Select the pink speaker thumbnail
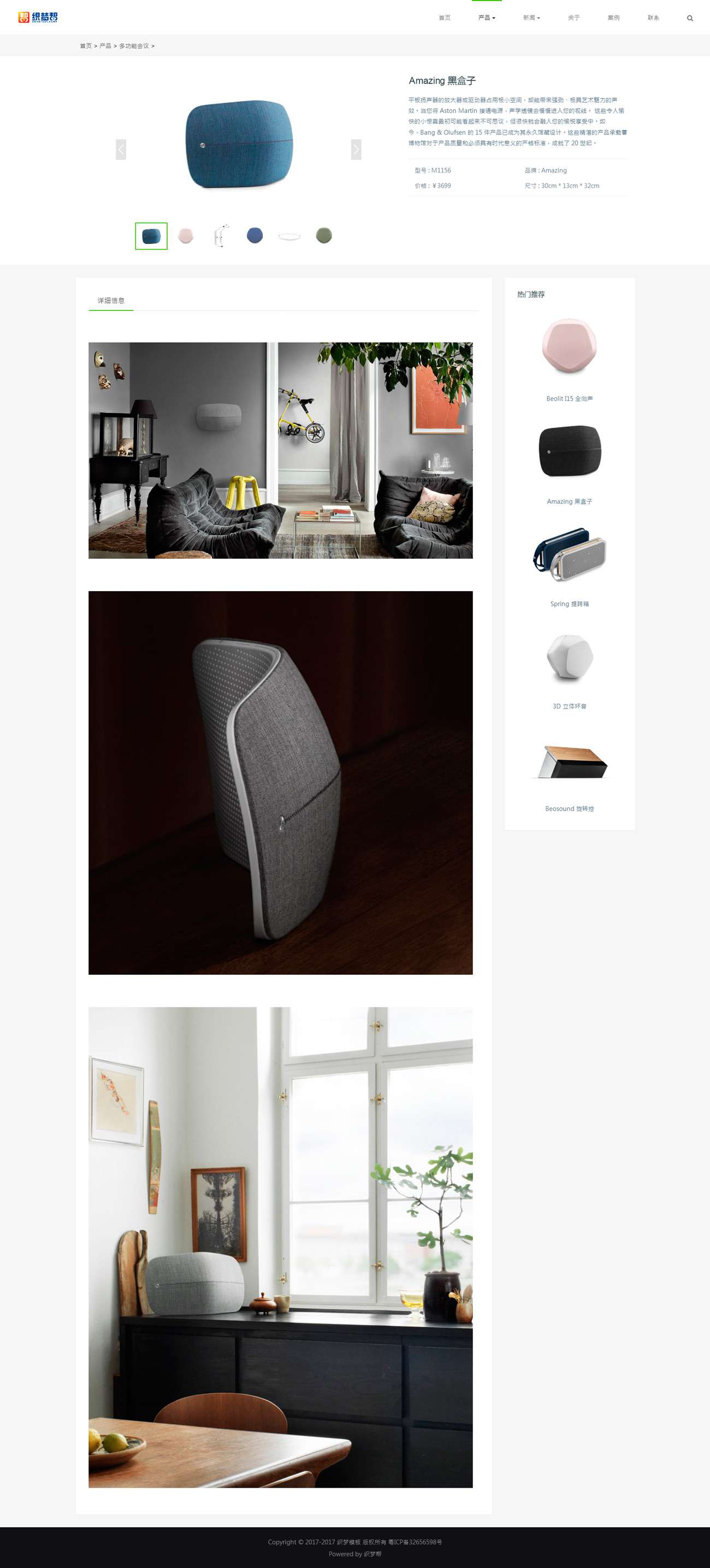Screen dimensions: 710x1568 186,236
